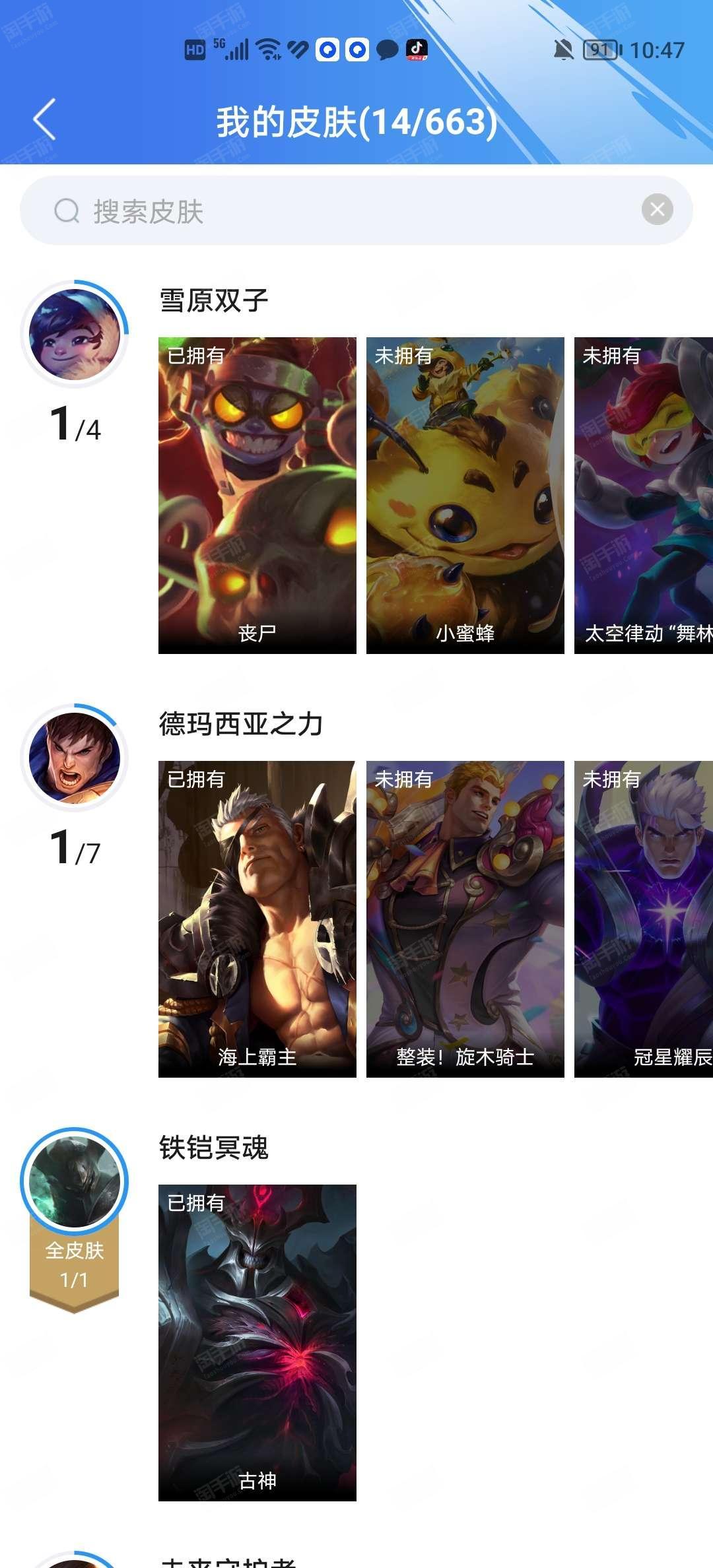
Task: Open the 古神 skin card
Action: (x=257, y=1342)
